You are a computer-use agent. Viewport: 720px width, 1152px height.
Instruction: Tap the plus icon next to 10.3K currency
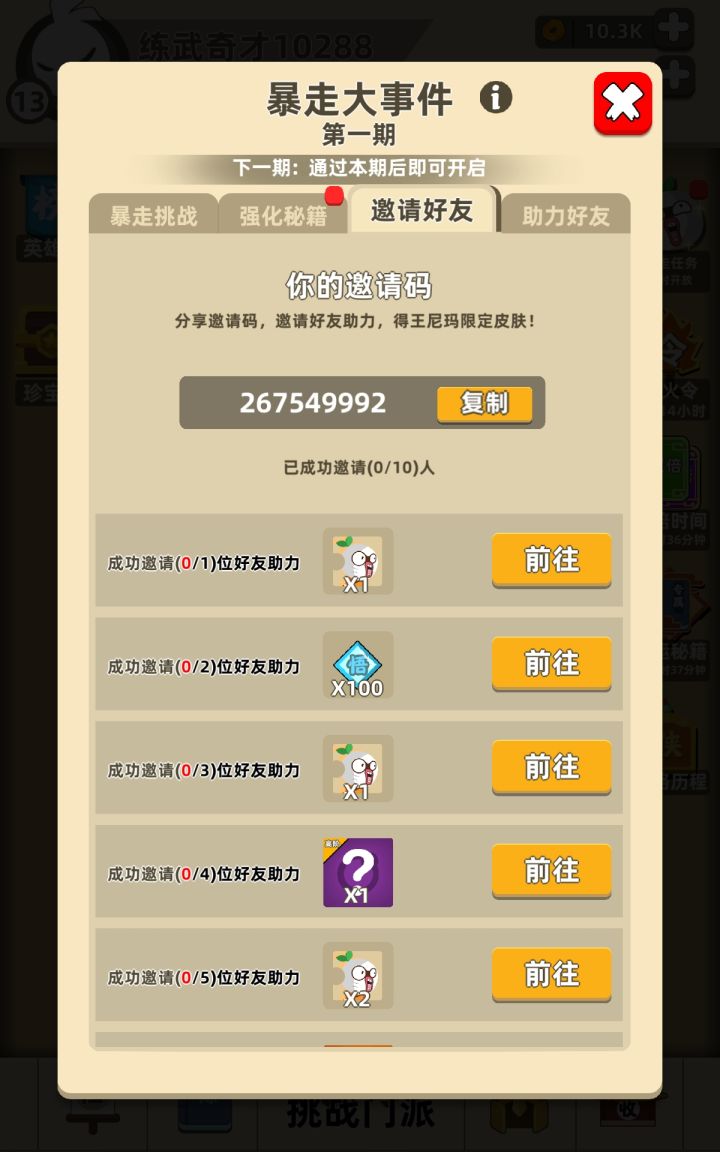click(x=675, y=29)
